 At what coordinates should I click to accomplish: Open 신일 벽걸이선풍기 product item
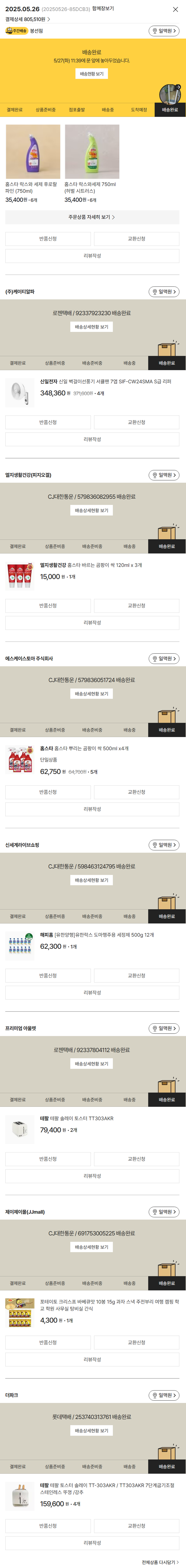coord(91,388)
